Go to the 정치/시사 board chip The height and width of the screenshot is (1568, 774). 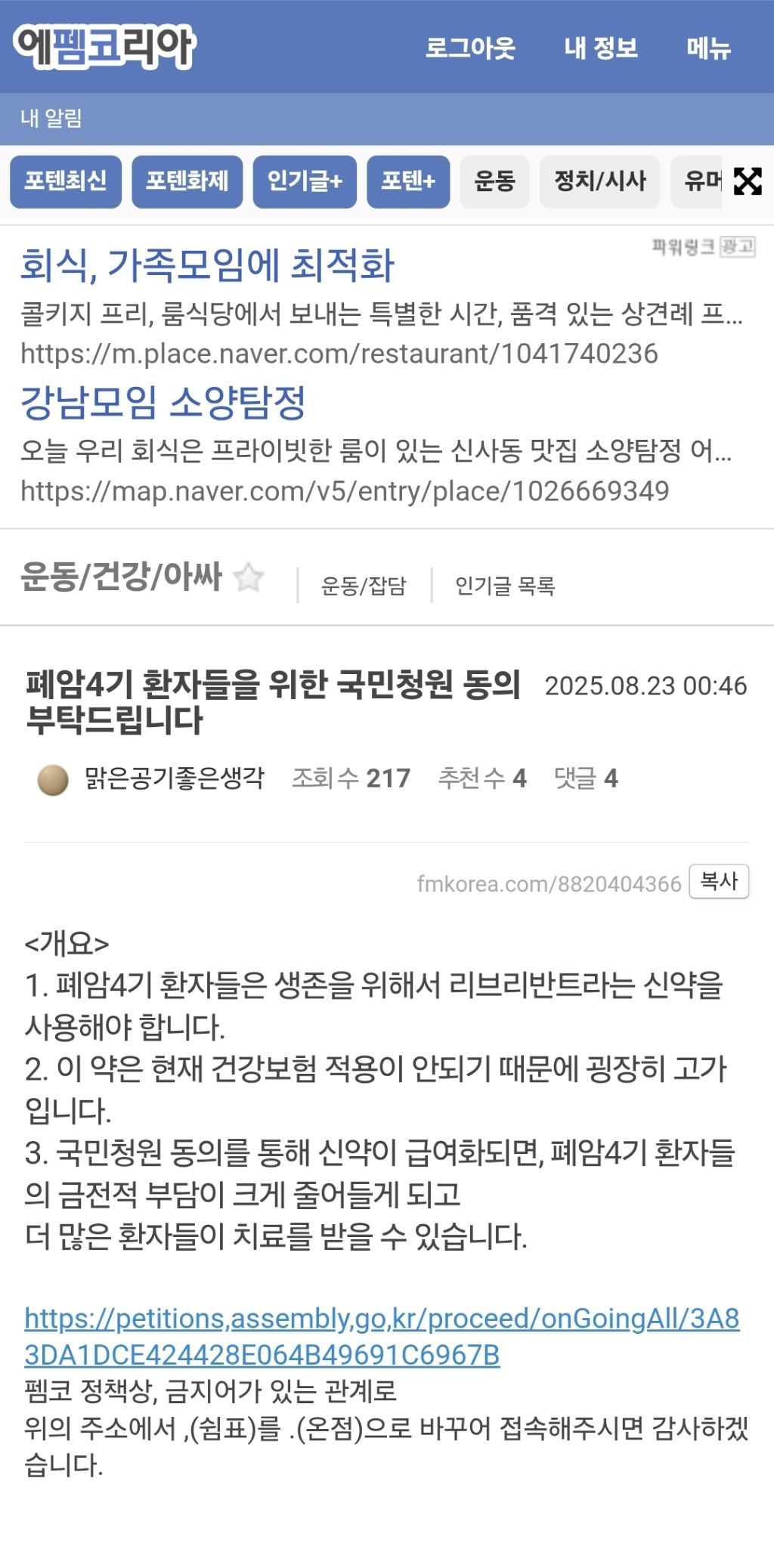pyautogui.click(x=599, y=181)
